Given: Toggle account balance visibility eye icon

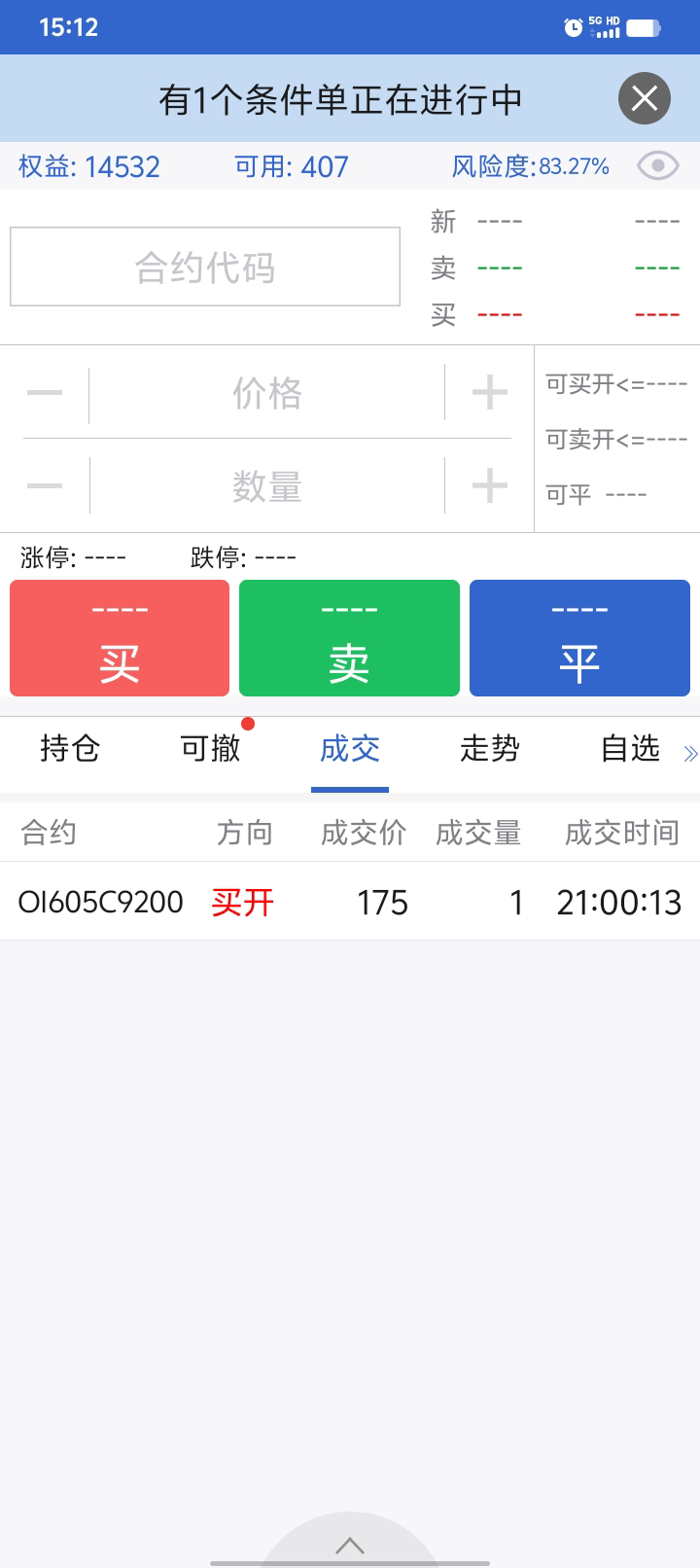Looking at the screenshot, I should (x=657, y=166).
